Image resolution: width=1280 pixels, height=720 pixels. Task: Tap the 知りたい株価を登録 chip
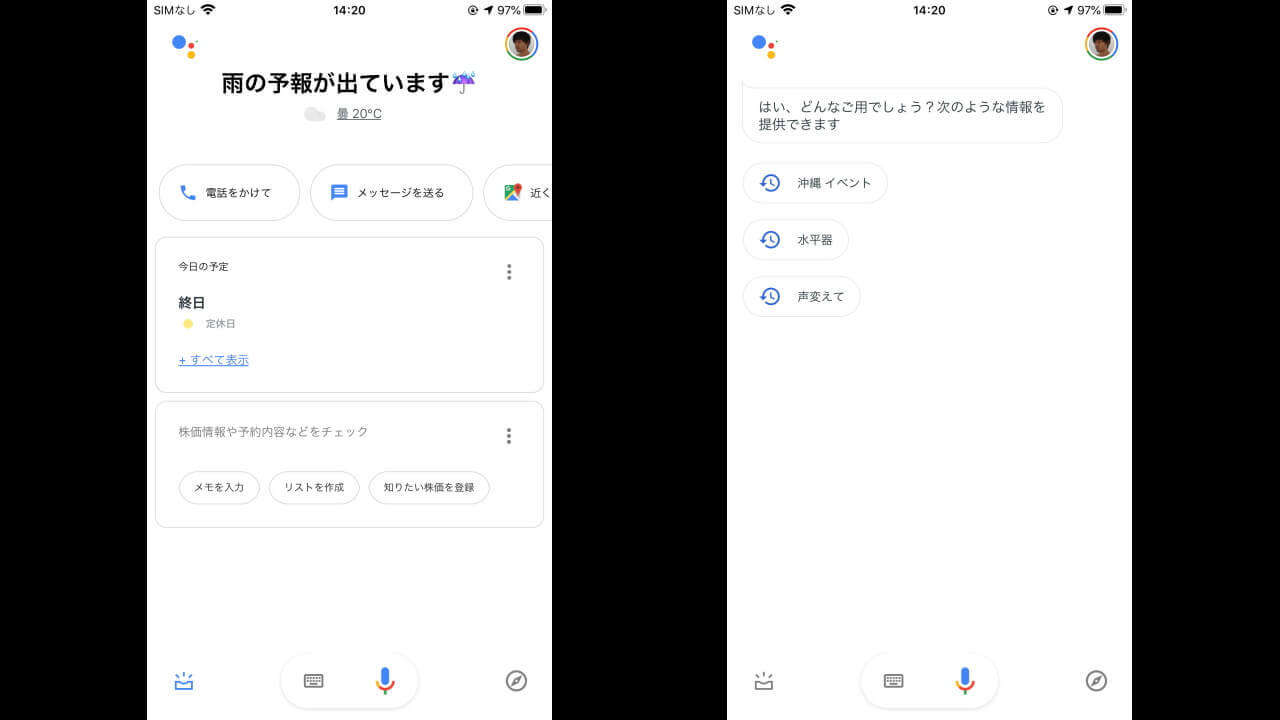429,488
